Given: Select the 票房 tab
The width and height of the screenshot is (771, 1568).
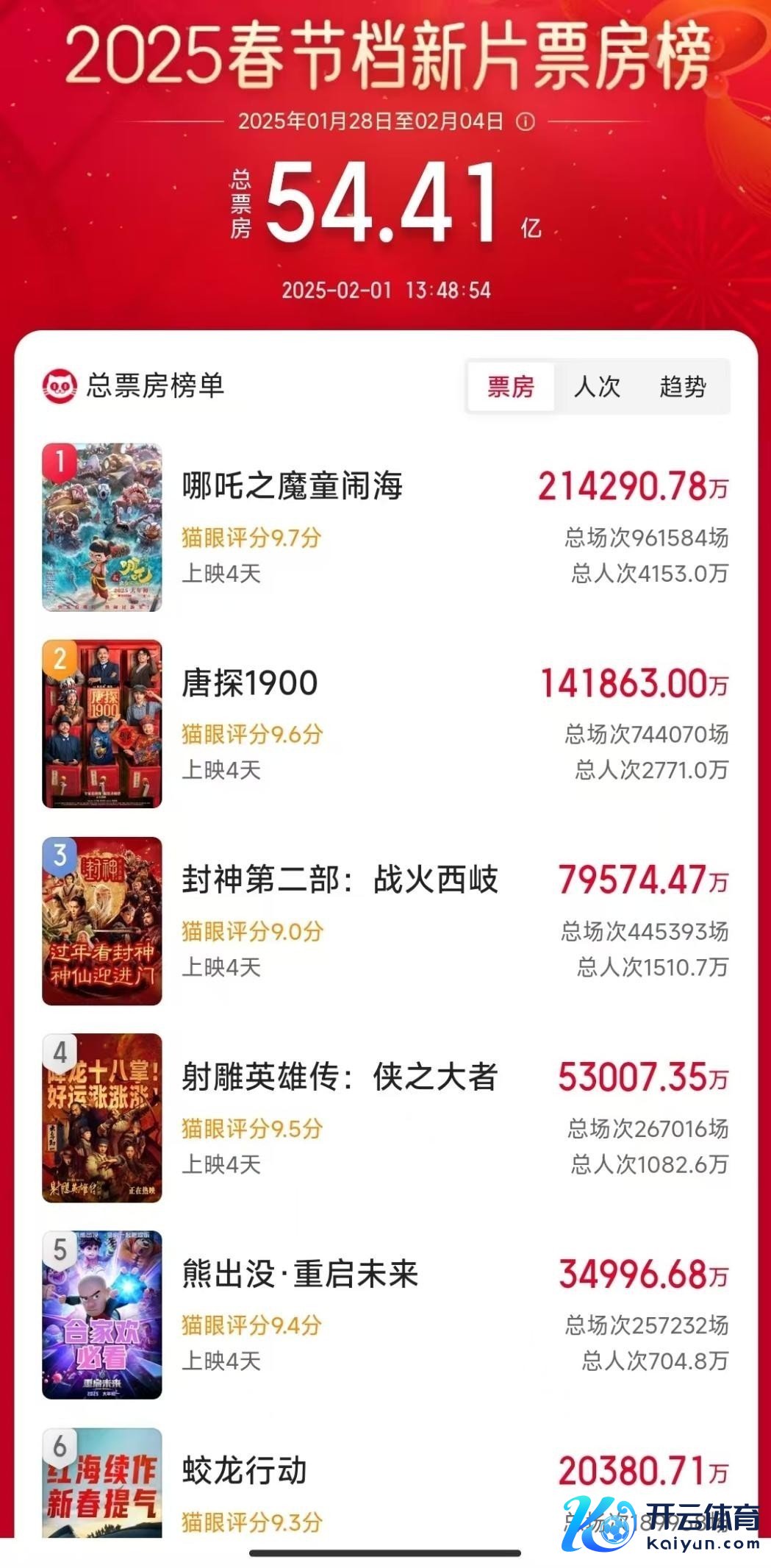Looking at the screenshot, I should pos(511,386).
